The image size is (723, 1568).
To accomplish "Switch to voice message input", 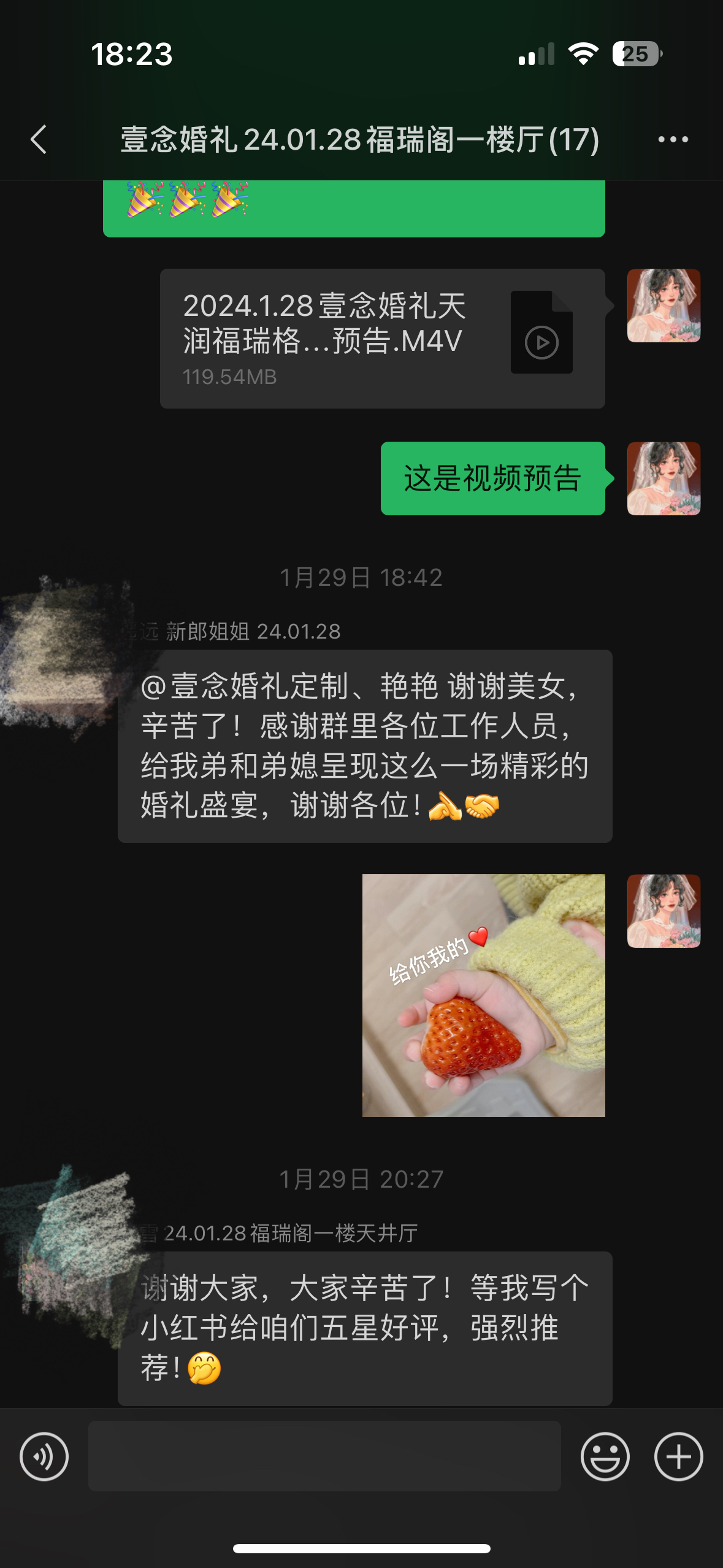I will point(44,1456).
